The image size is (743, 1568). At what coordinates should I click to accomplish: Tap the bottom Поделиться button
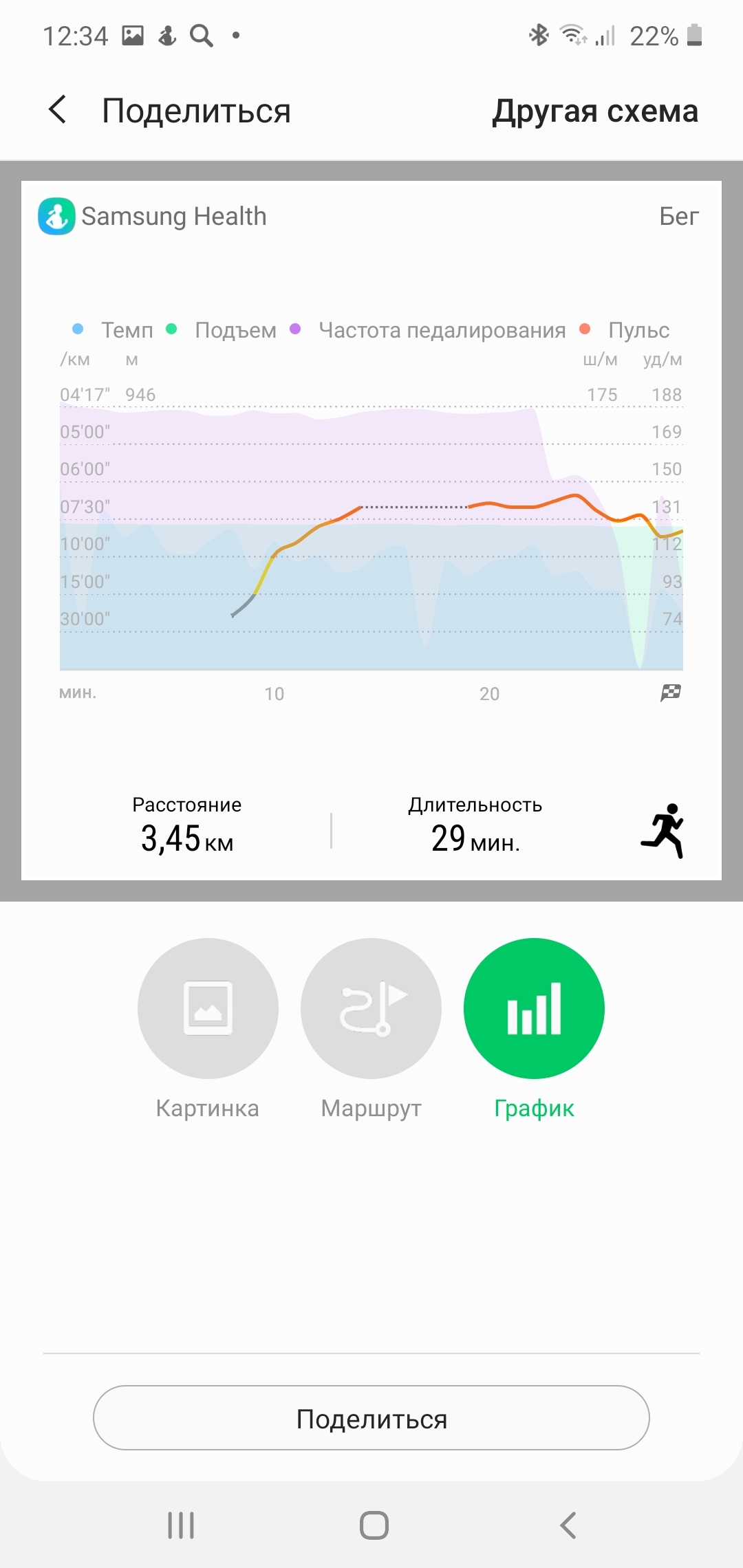pyautogui.click(x=371, y=1418)
